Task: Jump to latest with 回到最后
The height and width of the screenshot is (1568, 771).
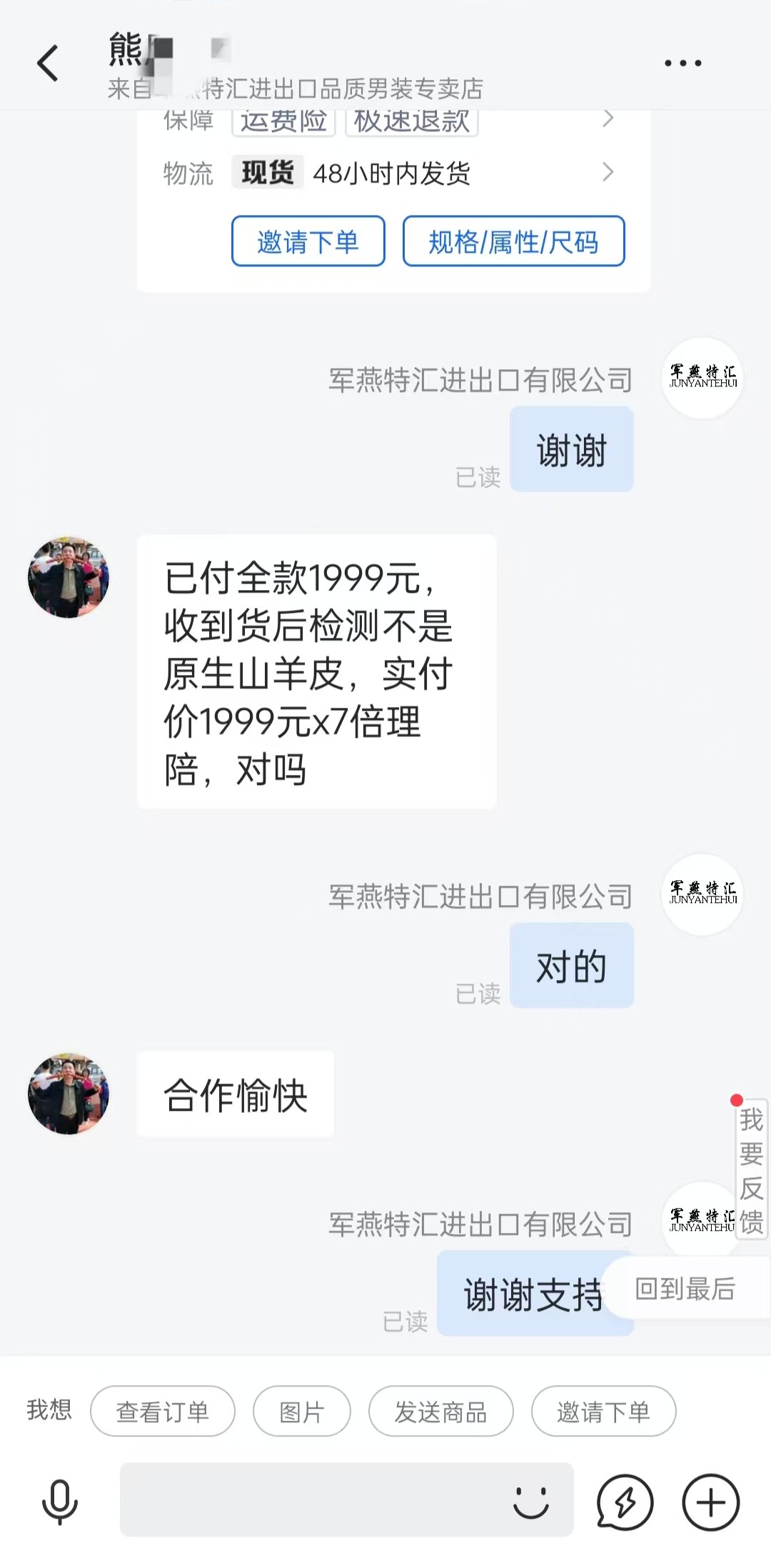Action: [x=685, y=1288]
